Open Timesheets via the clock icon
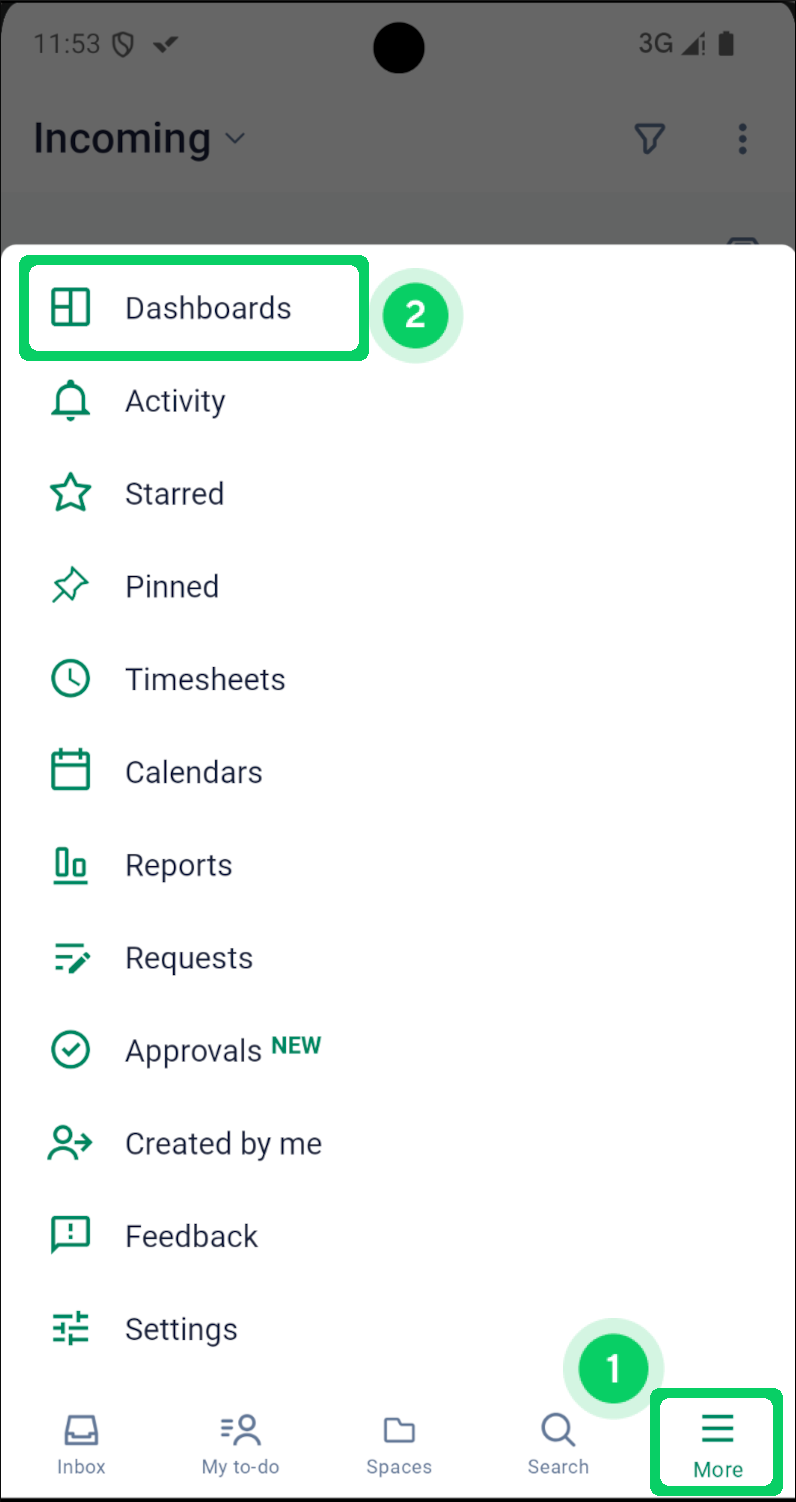The width and height of the screenshot is (796, 1502). tap(70, 678)
